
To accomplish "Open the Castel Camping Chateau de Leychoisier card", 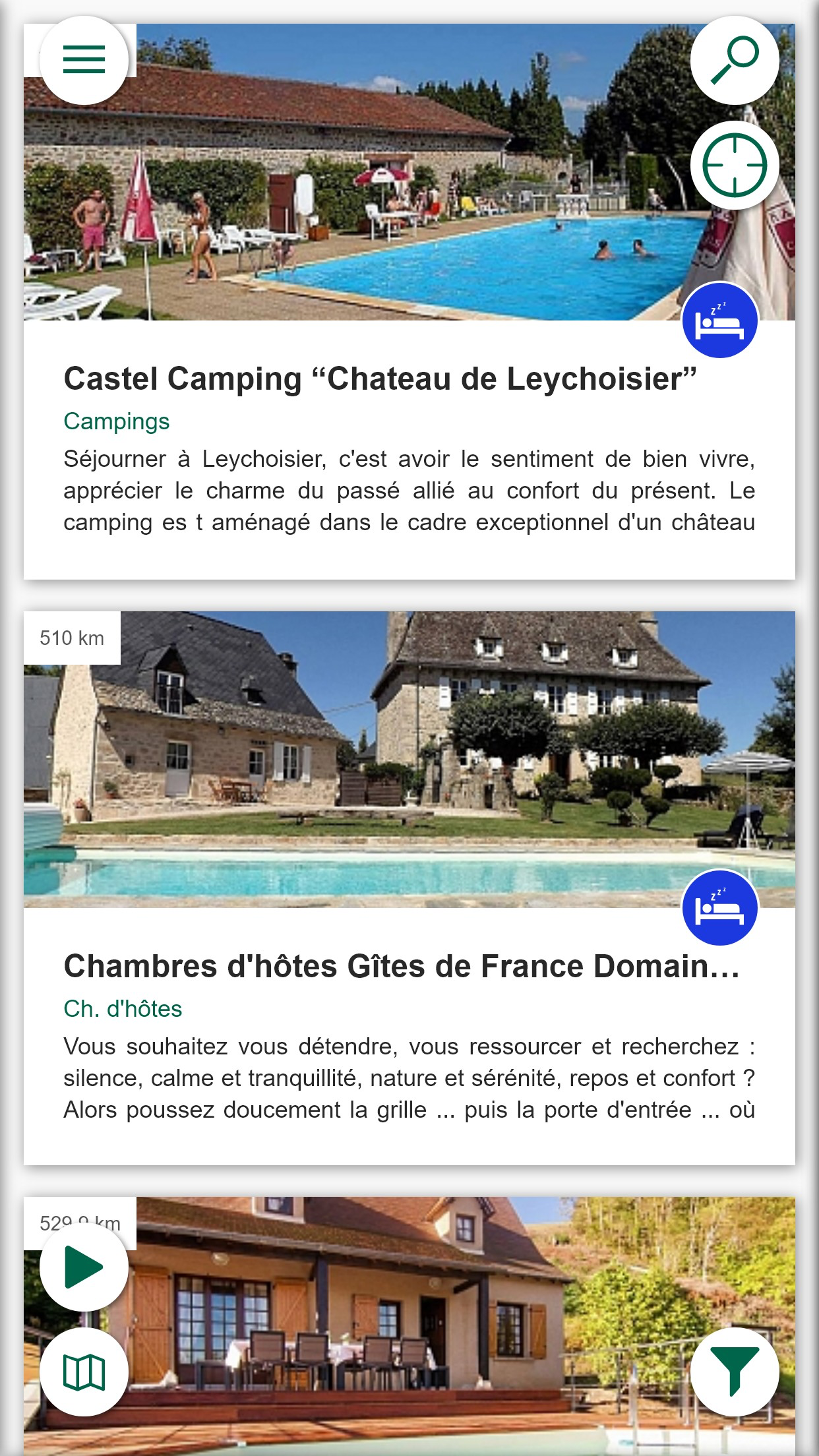I will (x=380, y=379).
